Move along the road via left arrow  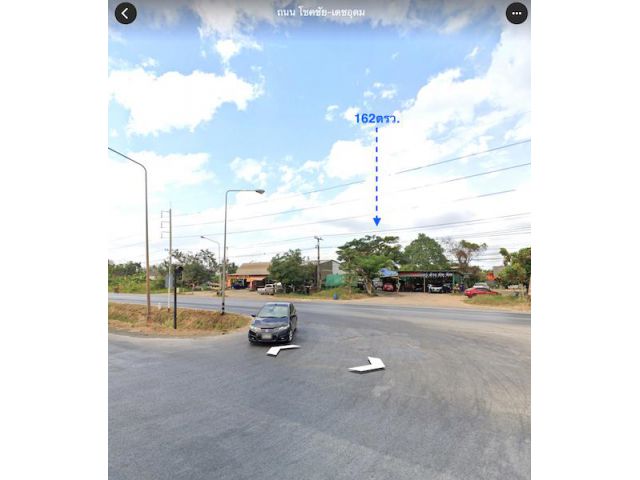(x=282, y=350)
